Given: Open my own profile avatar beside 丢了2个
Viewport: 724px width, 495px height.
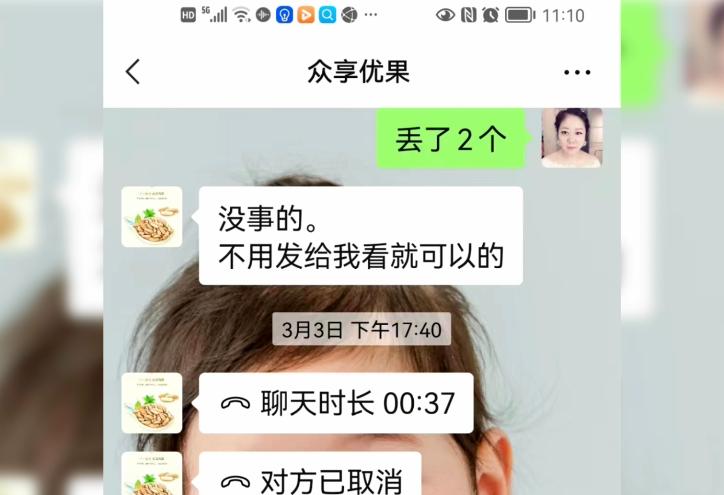Looking at the screenshot, I should [571, 138].
